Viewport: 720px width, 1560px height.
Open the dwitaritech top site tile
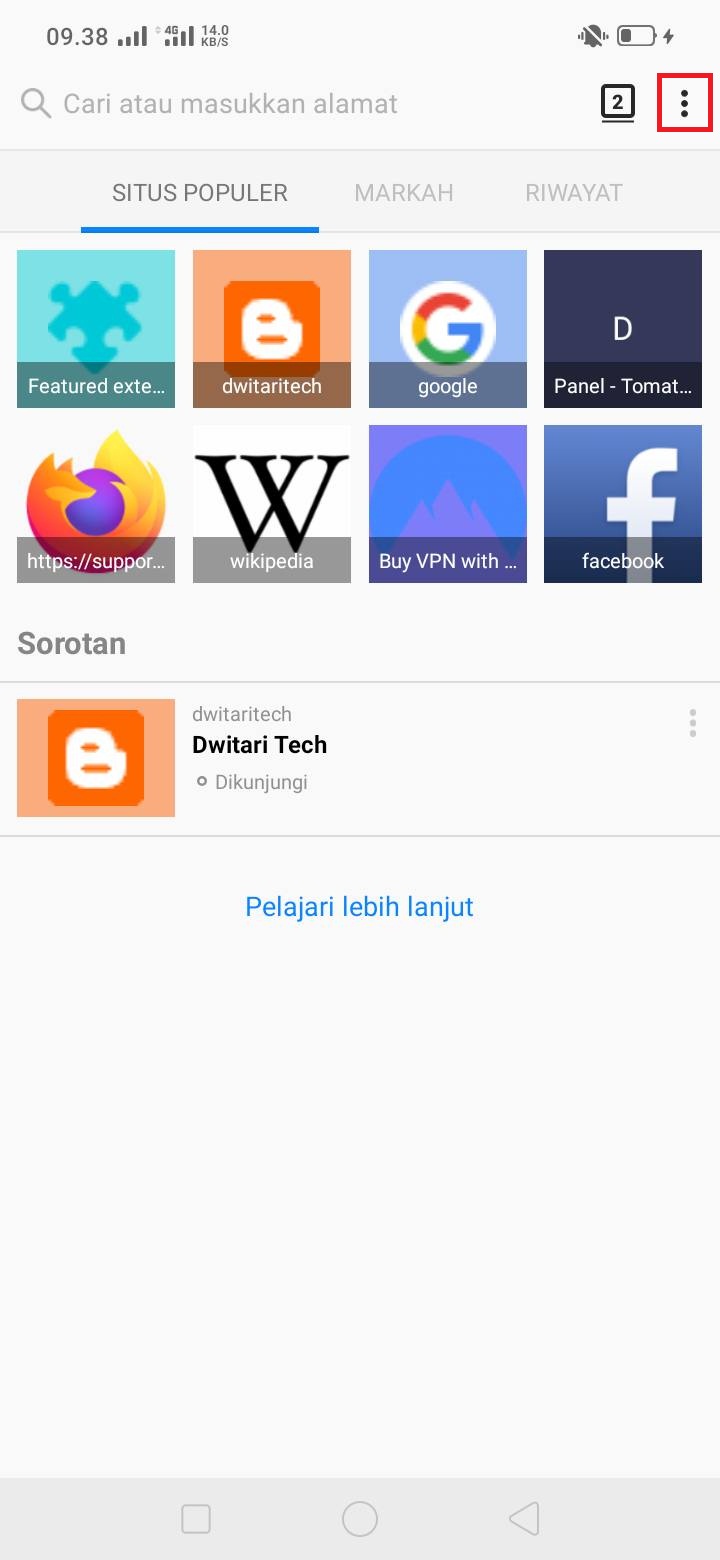click(x=272, y=329)
